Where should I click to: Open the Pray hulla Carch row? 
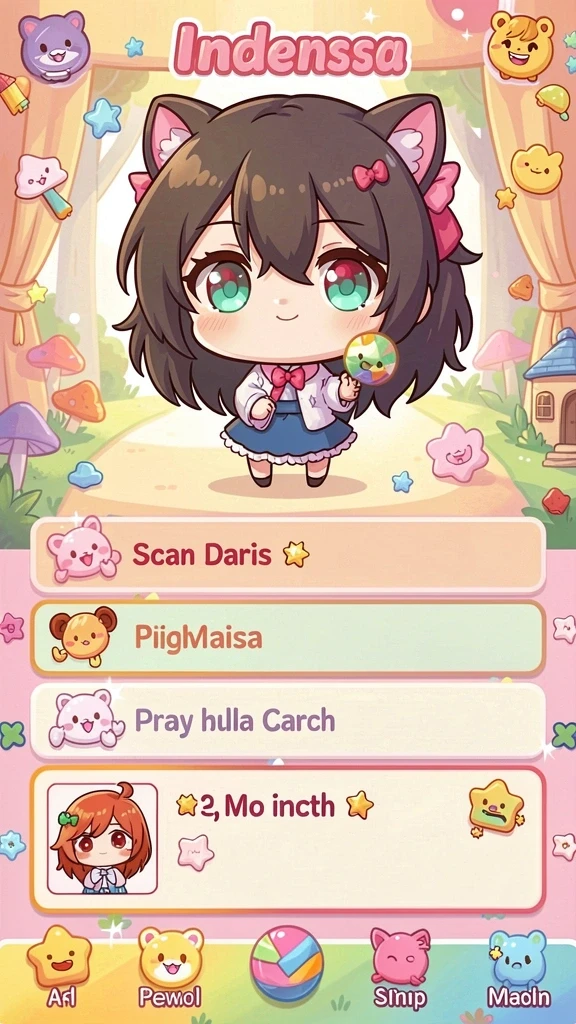point(288,720)
